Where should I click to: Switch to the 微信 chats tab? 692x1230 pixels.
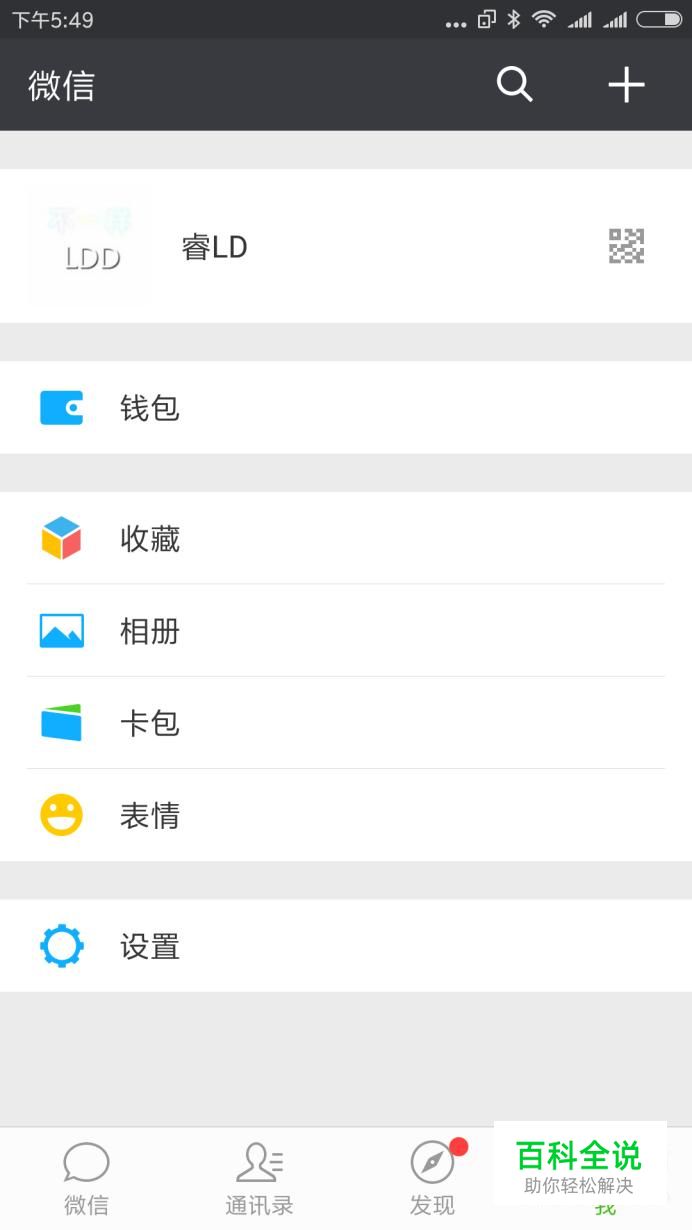click(x=86, y=1179)
